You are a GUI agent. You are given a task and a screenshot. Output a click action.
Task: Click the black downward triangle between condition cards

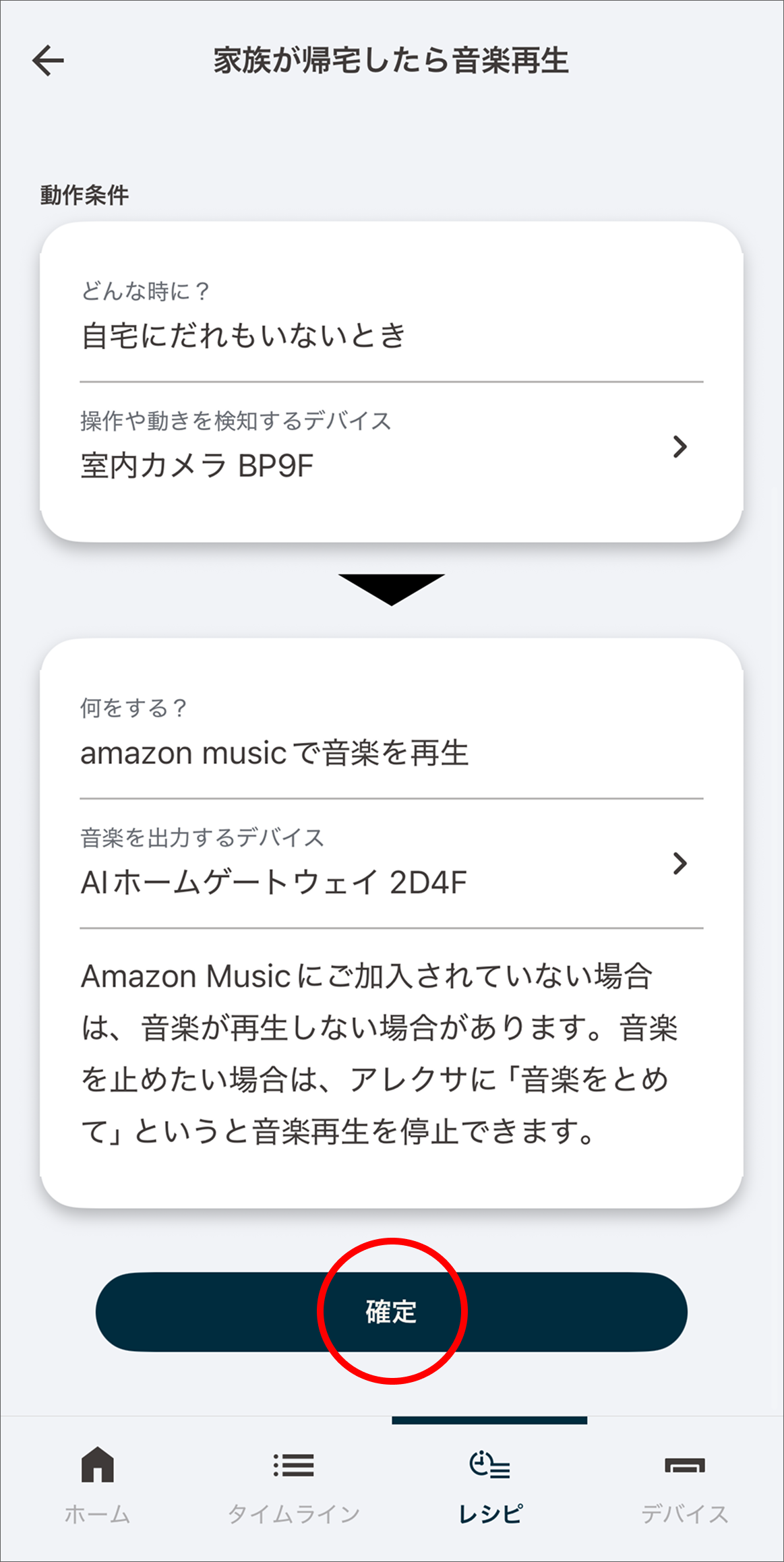coord(392,590)
